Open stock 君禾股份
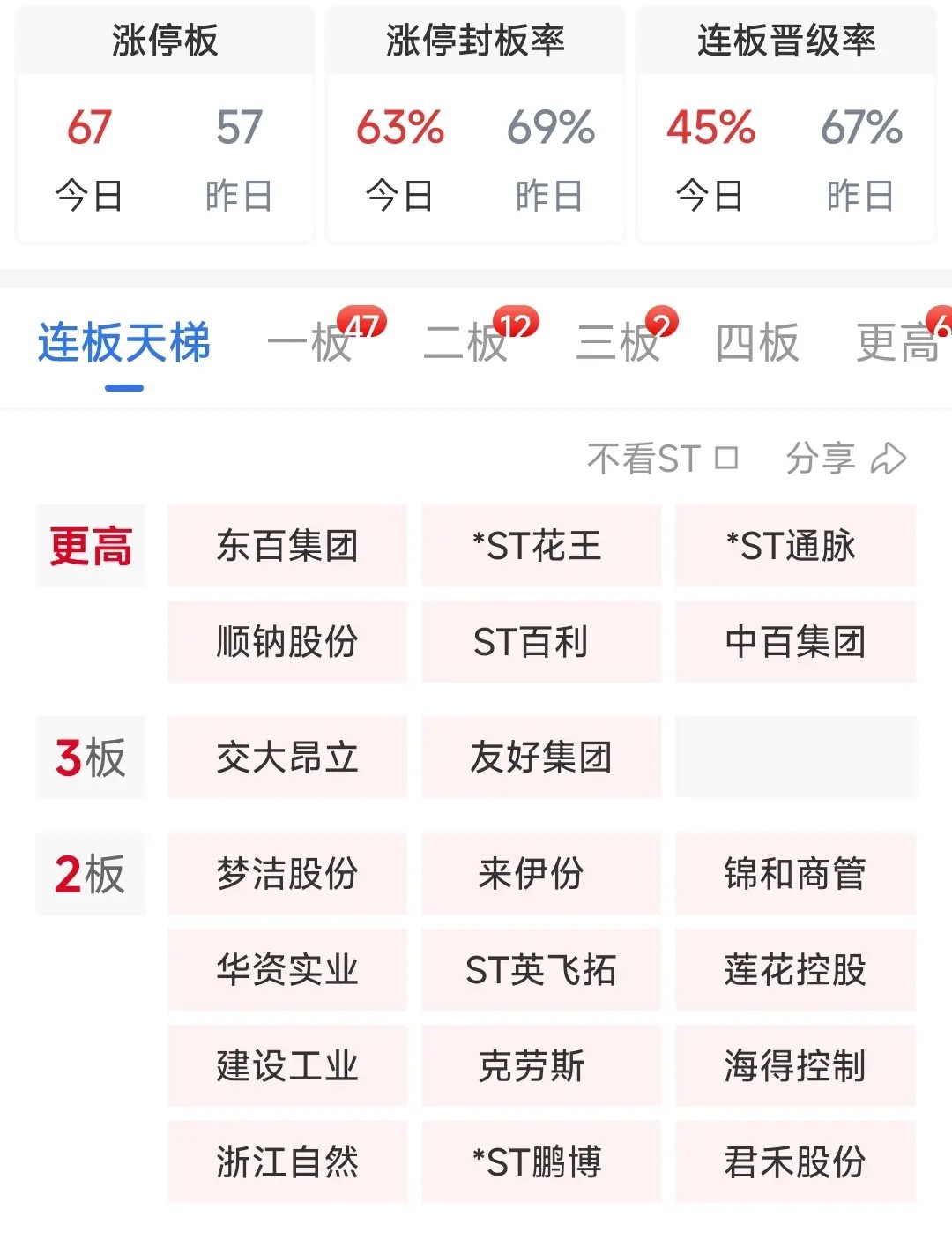The height and width of the screenshot is (1247, 952). pos(795,1162)
